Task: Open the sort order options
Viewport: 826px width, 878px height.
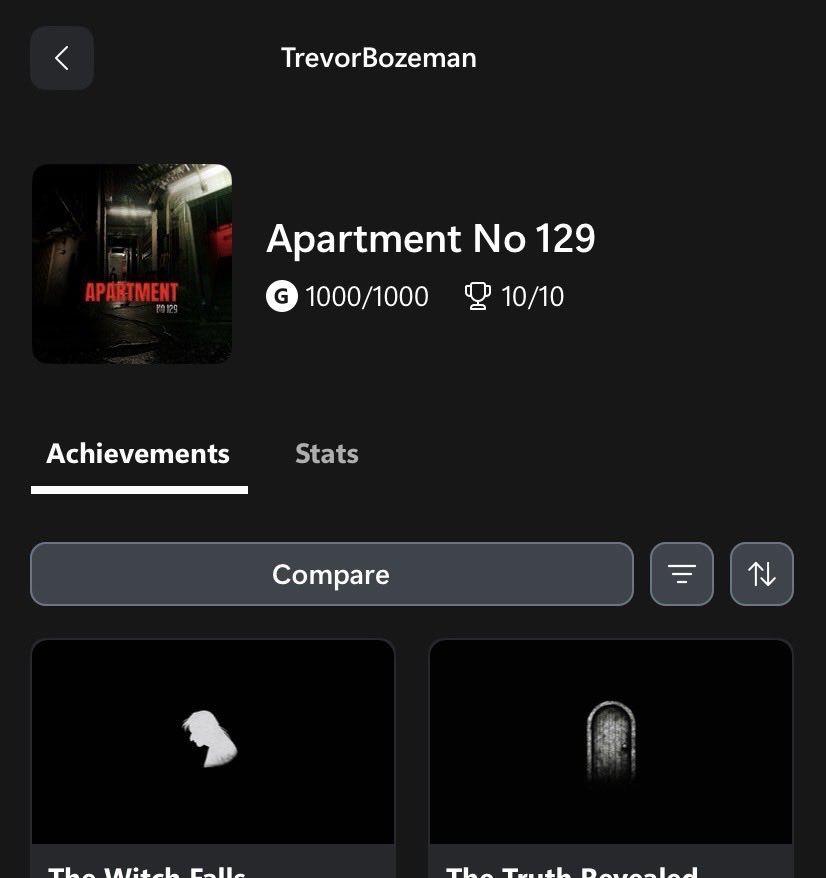Action: point(762,574)
